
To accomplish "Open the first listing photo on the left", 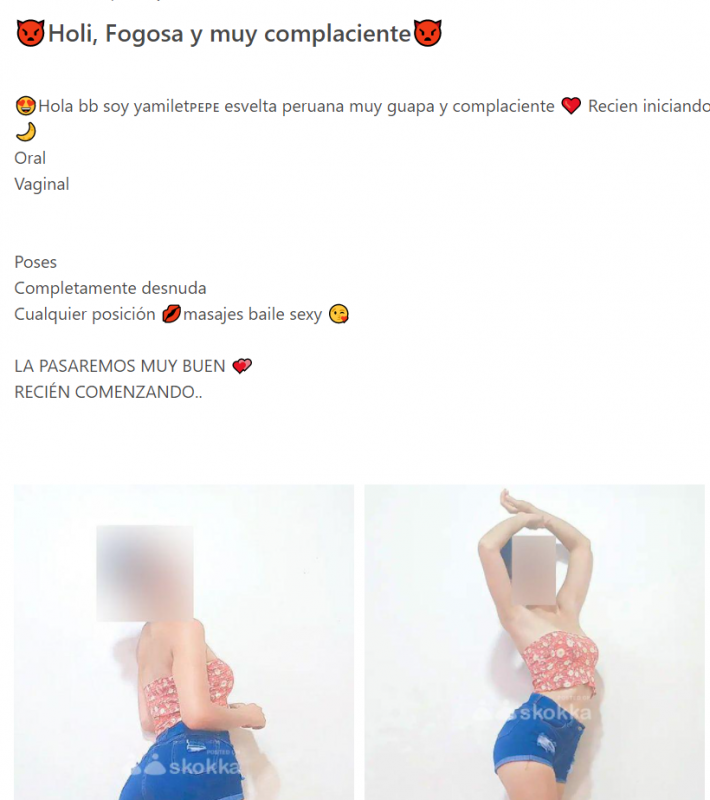I will [183, 642].
